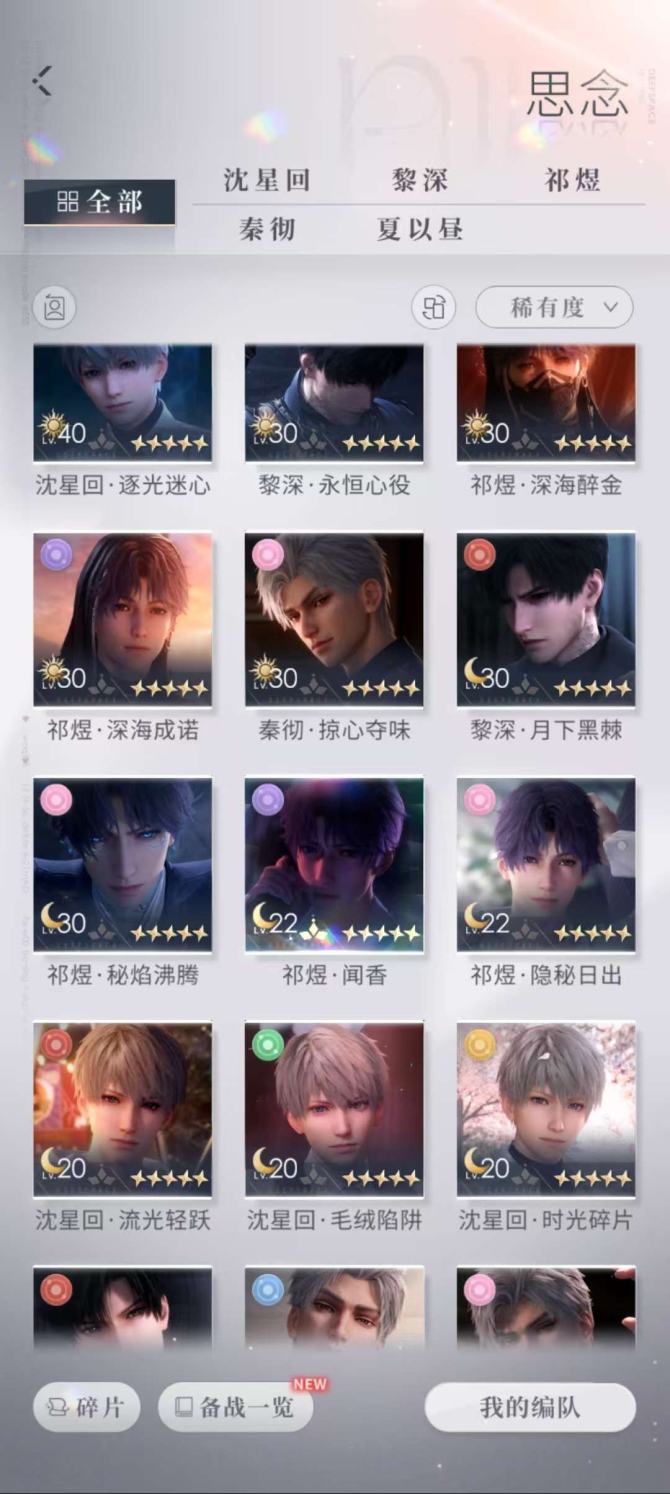Switch to the 祁煜 tab
The height and width of the screenshot is (1494, 670).
572,180
